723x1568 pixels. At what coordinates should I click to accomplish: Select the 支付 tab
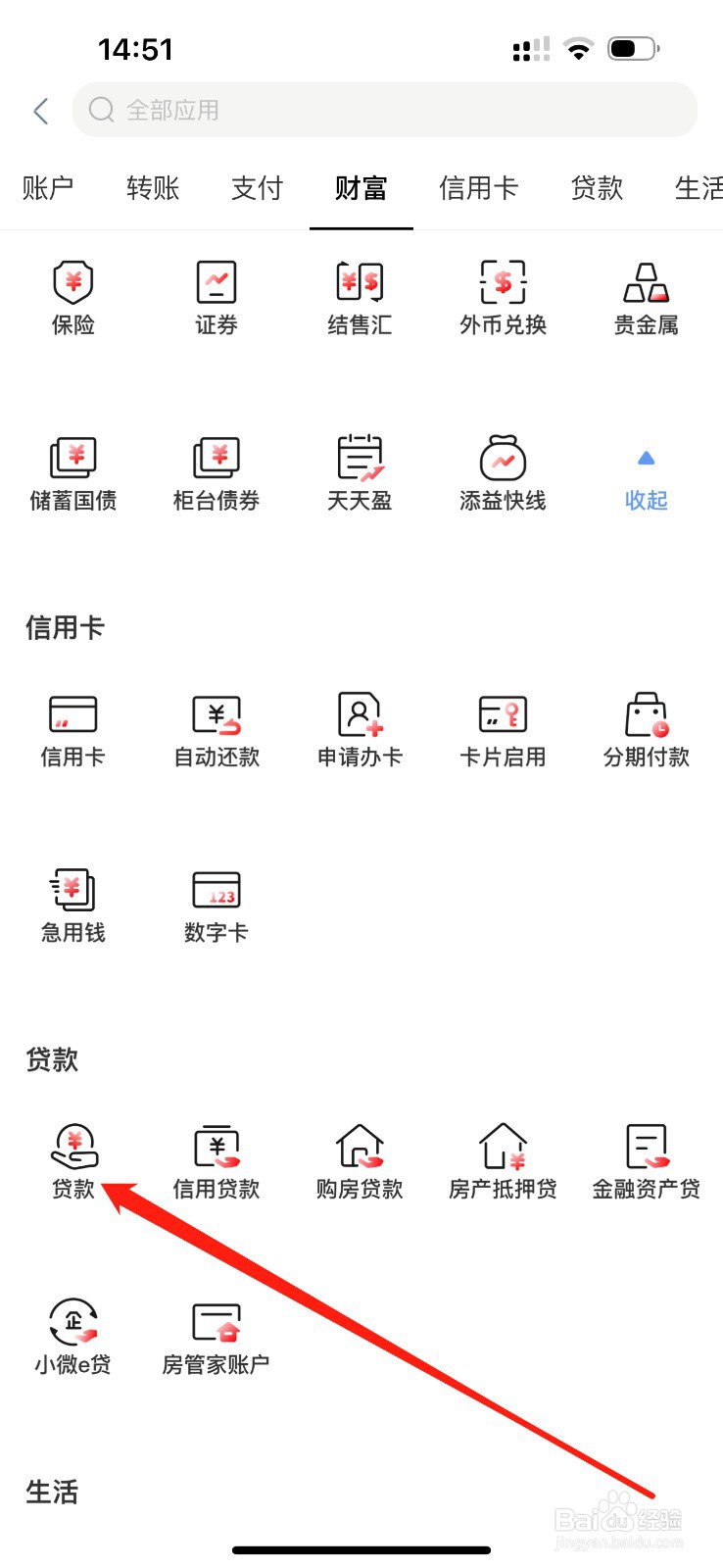coord(257,187)
